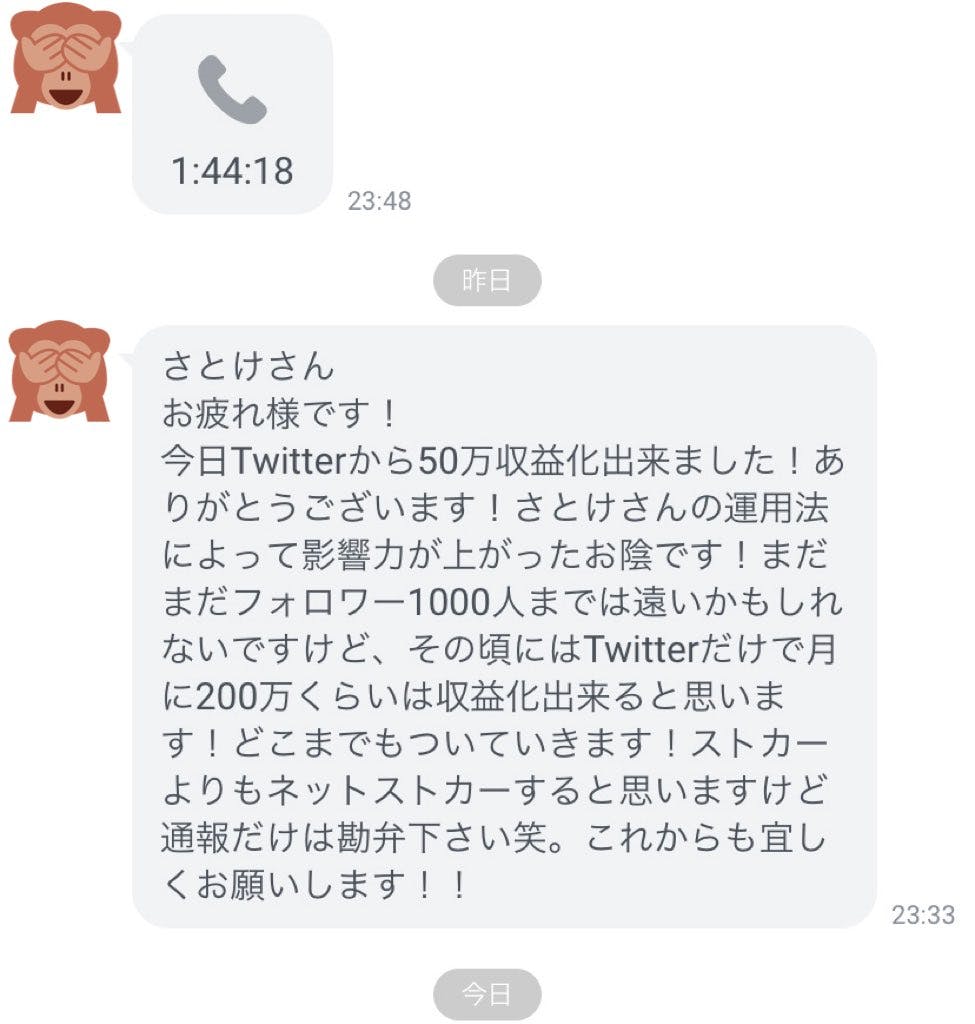
Task: Open the avatar beside the さとけさん message
Action: click(x=60, y=371)
